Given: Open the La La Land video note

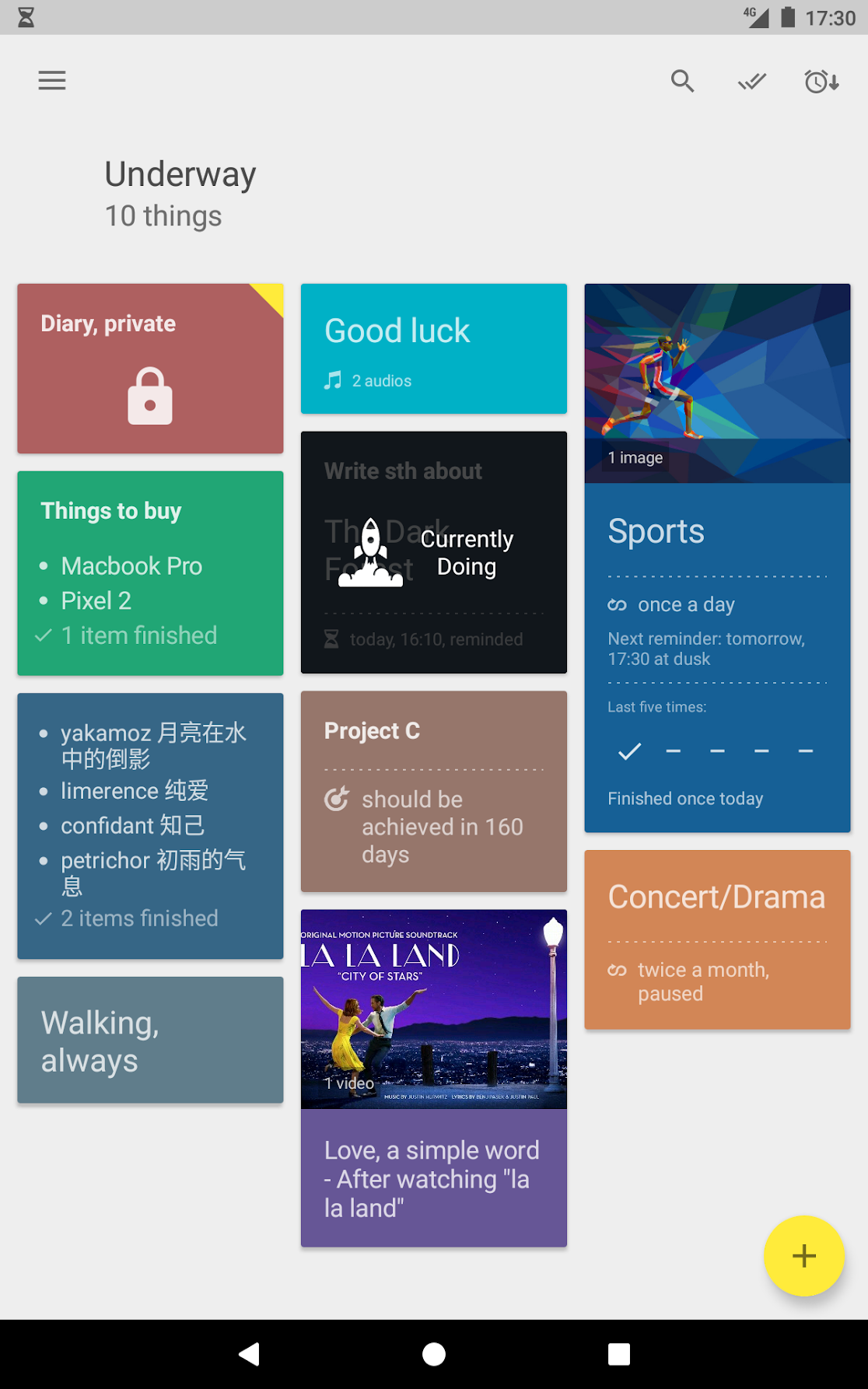Looking at the screenshot, I should point(433,1078).
